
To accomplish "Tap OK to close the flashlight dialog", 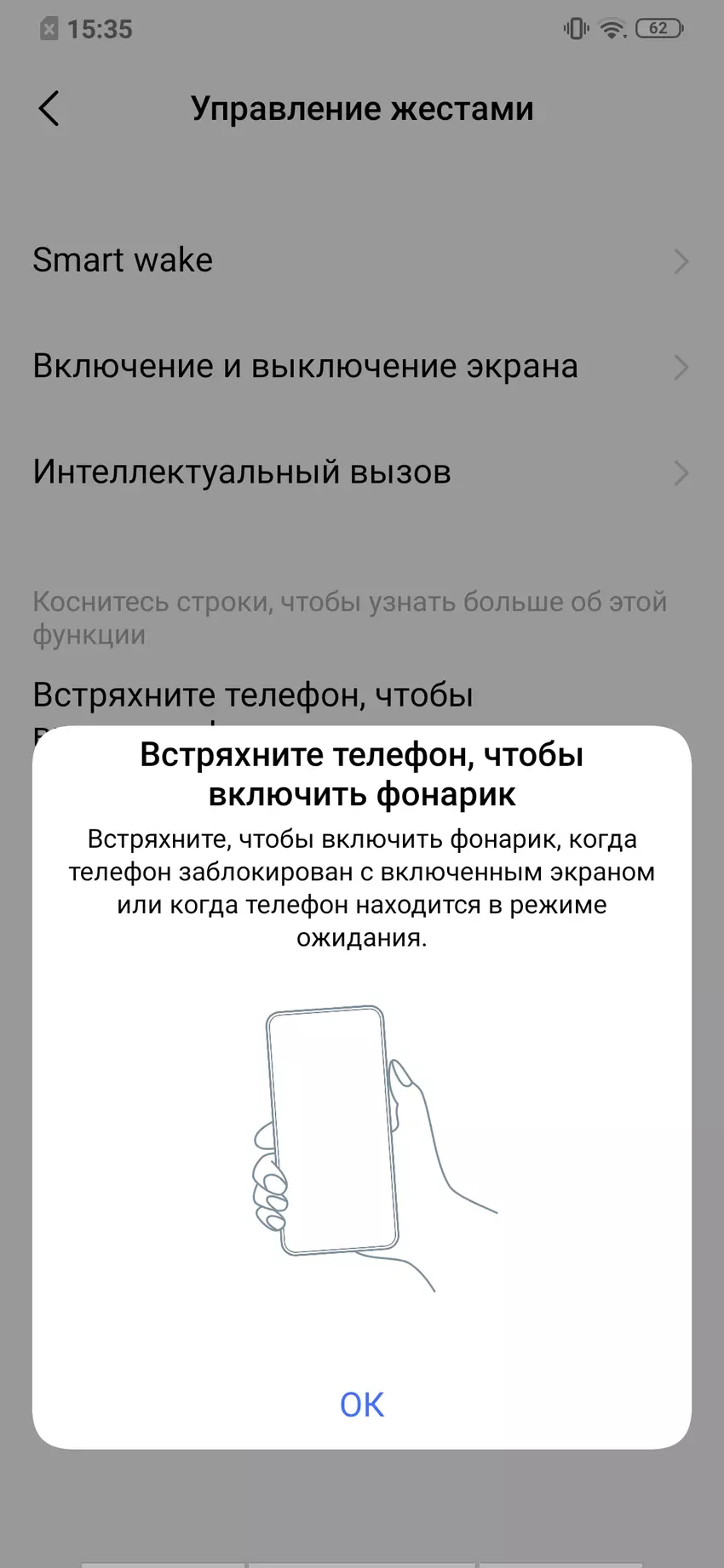I will click(x=362, y=1405).
